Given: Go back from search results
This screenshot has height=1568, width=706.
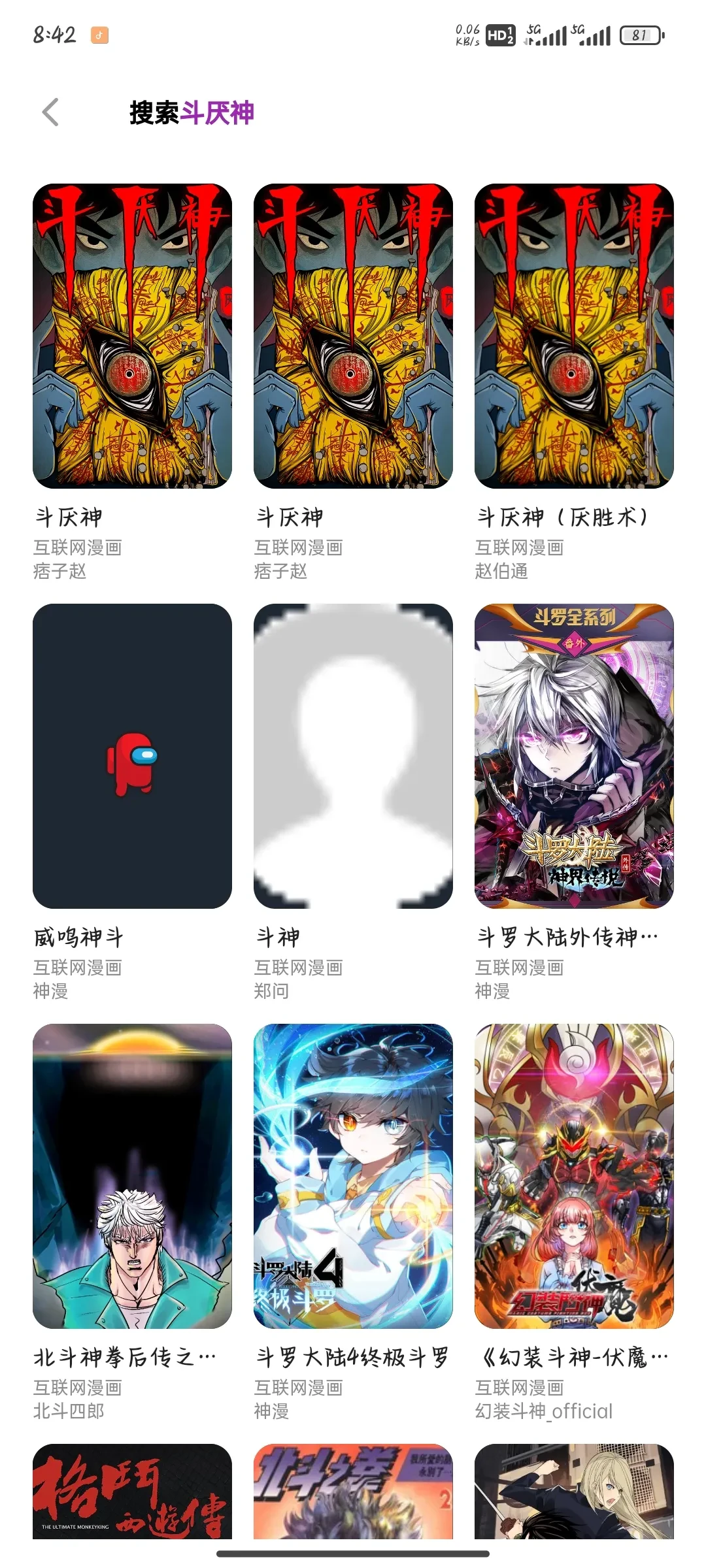Looking at the screenshot, I should pos(51,112).
